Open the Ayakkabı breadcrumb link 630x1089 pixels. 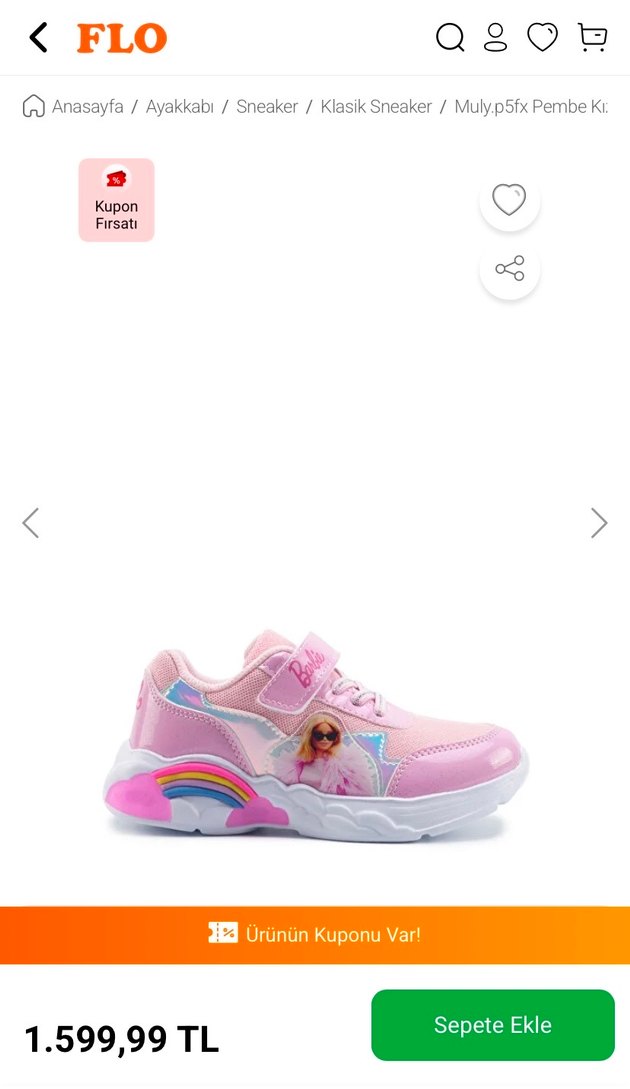pos(180,106)
